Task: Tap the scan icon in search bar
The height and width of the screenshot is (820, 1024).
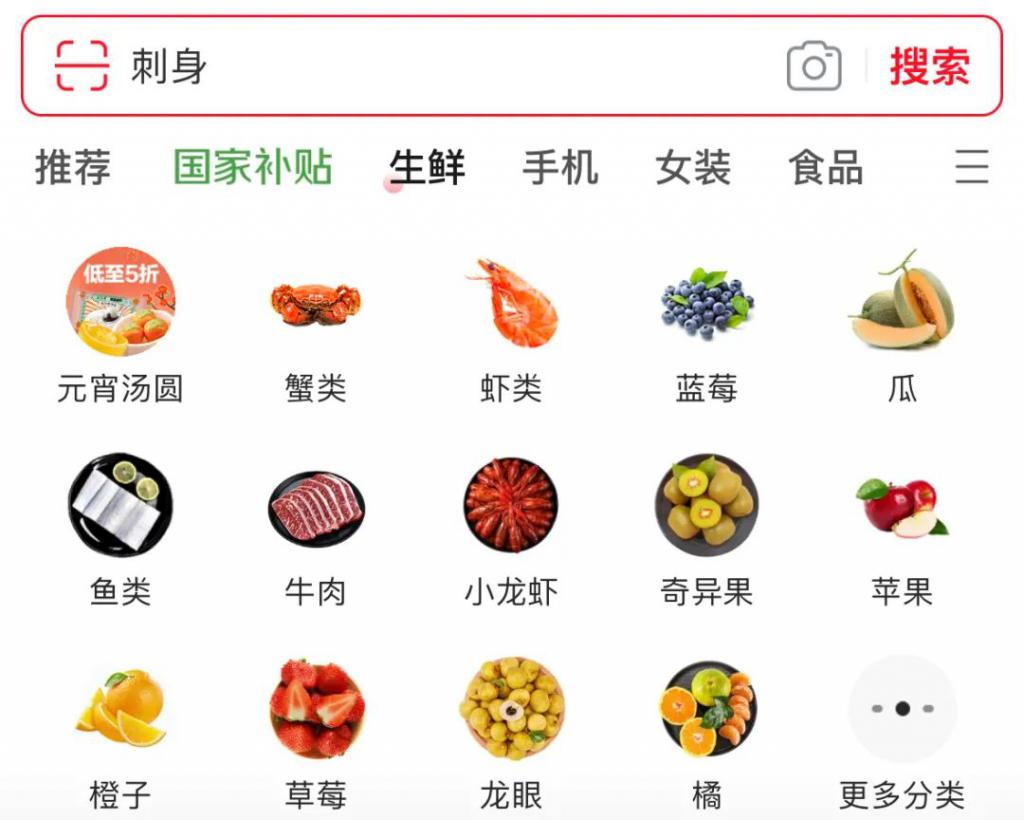Action: tap(81, 66)
